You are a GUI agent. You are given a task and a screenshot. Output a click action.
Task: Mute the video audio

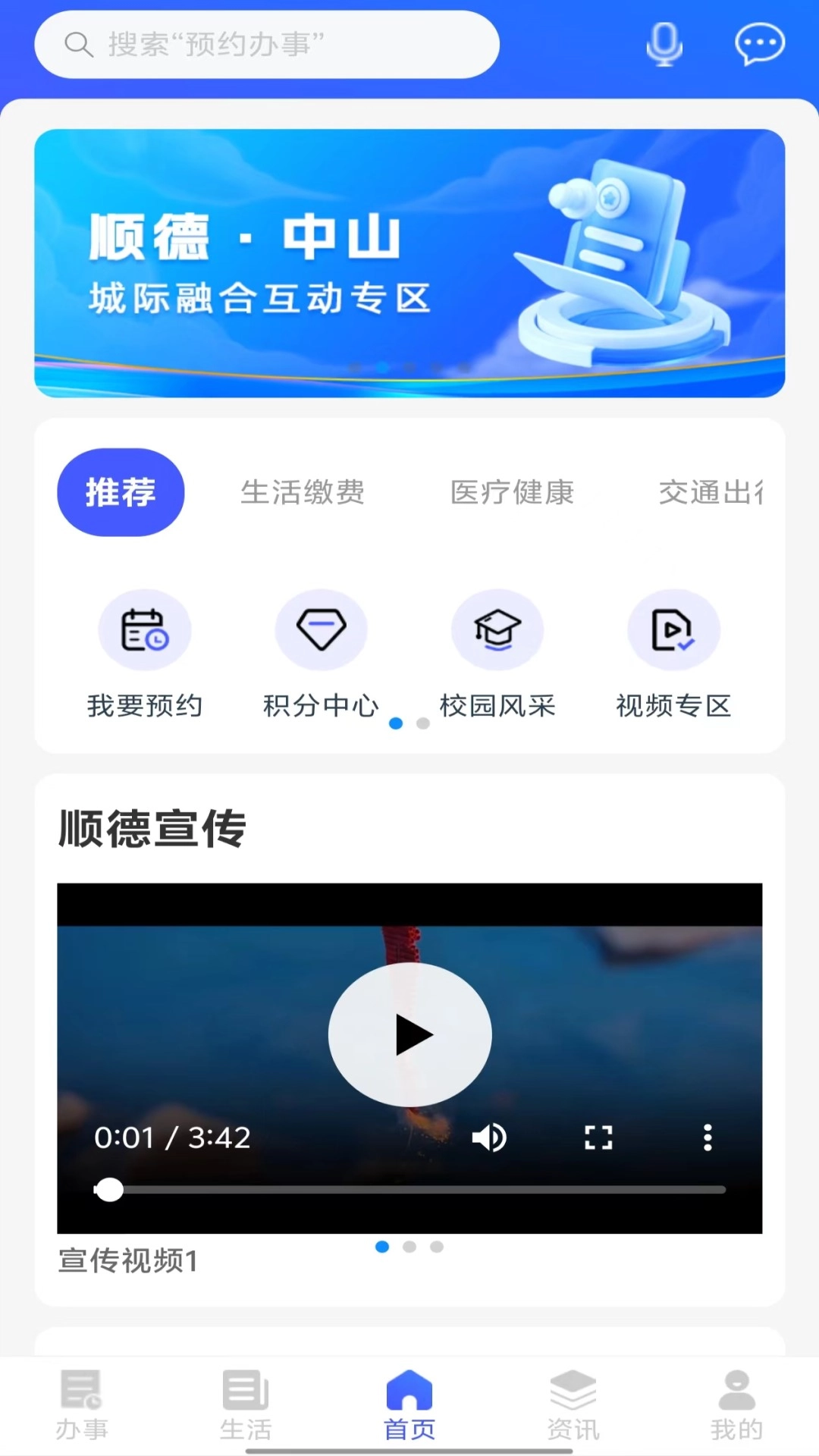489,1137
